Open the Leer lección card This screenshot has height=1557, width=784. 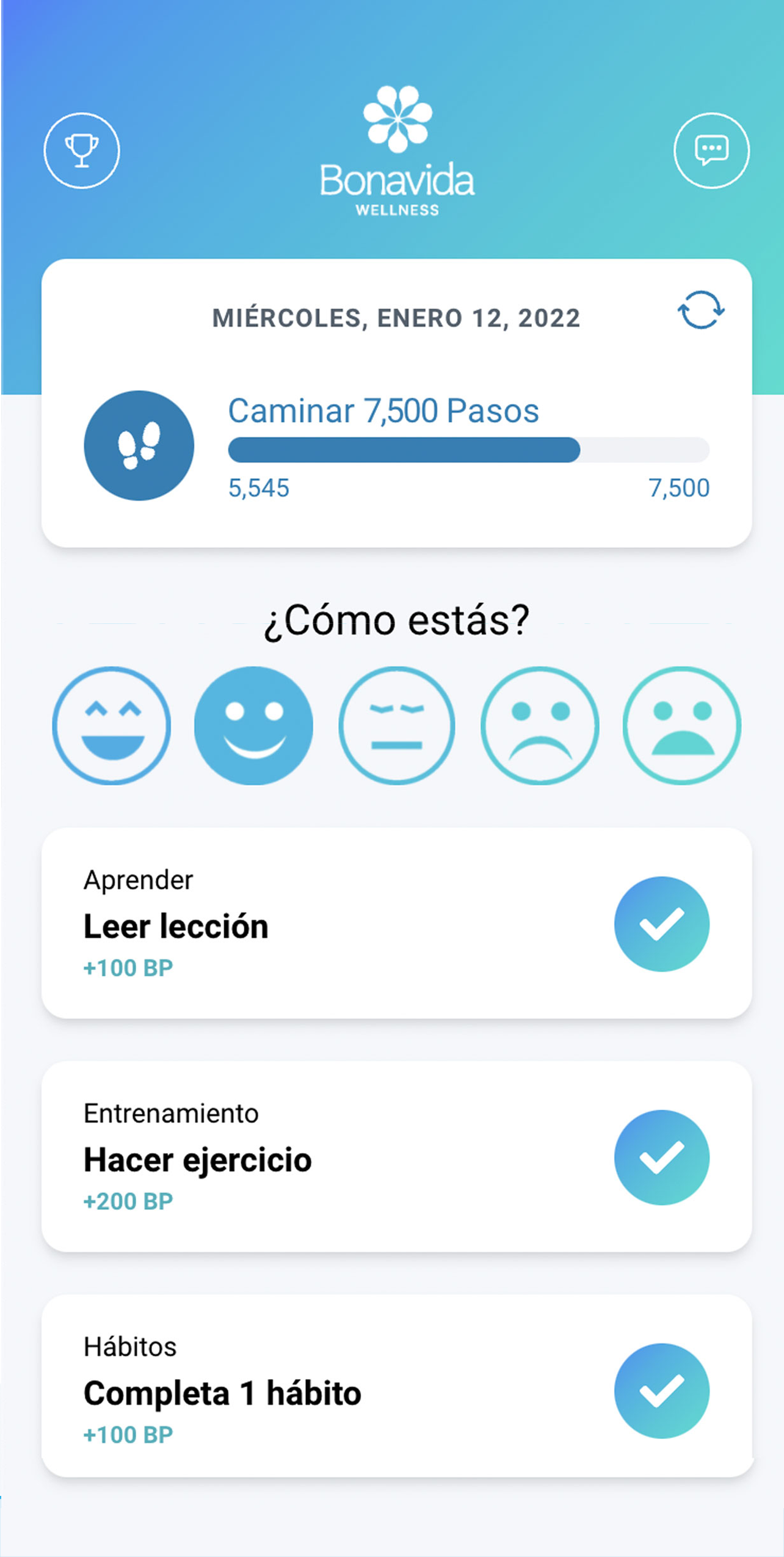tap(396, 923)
